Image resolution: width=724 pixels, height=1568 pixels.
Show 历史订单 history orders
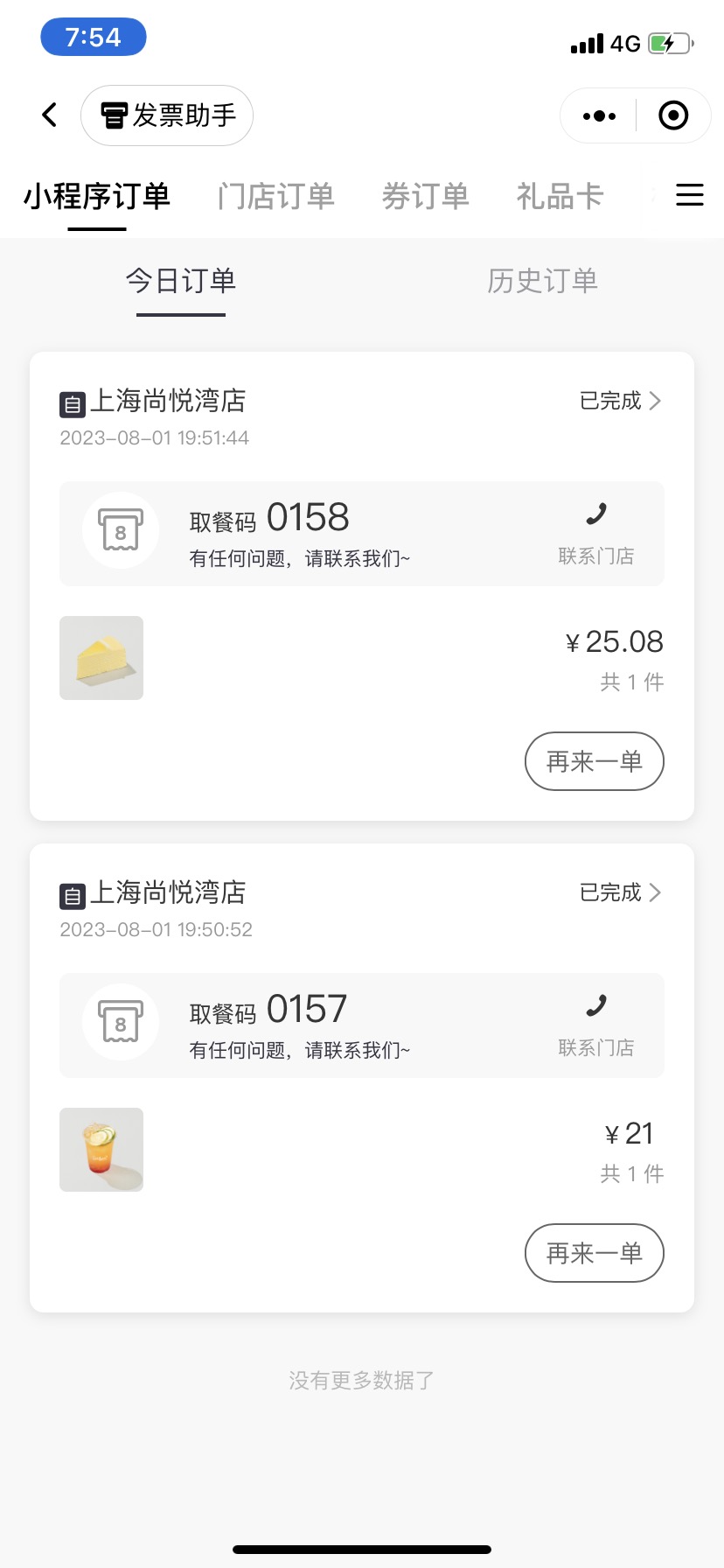(x=542, y=281)
